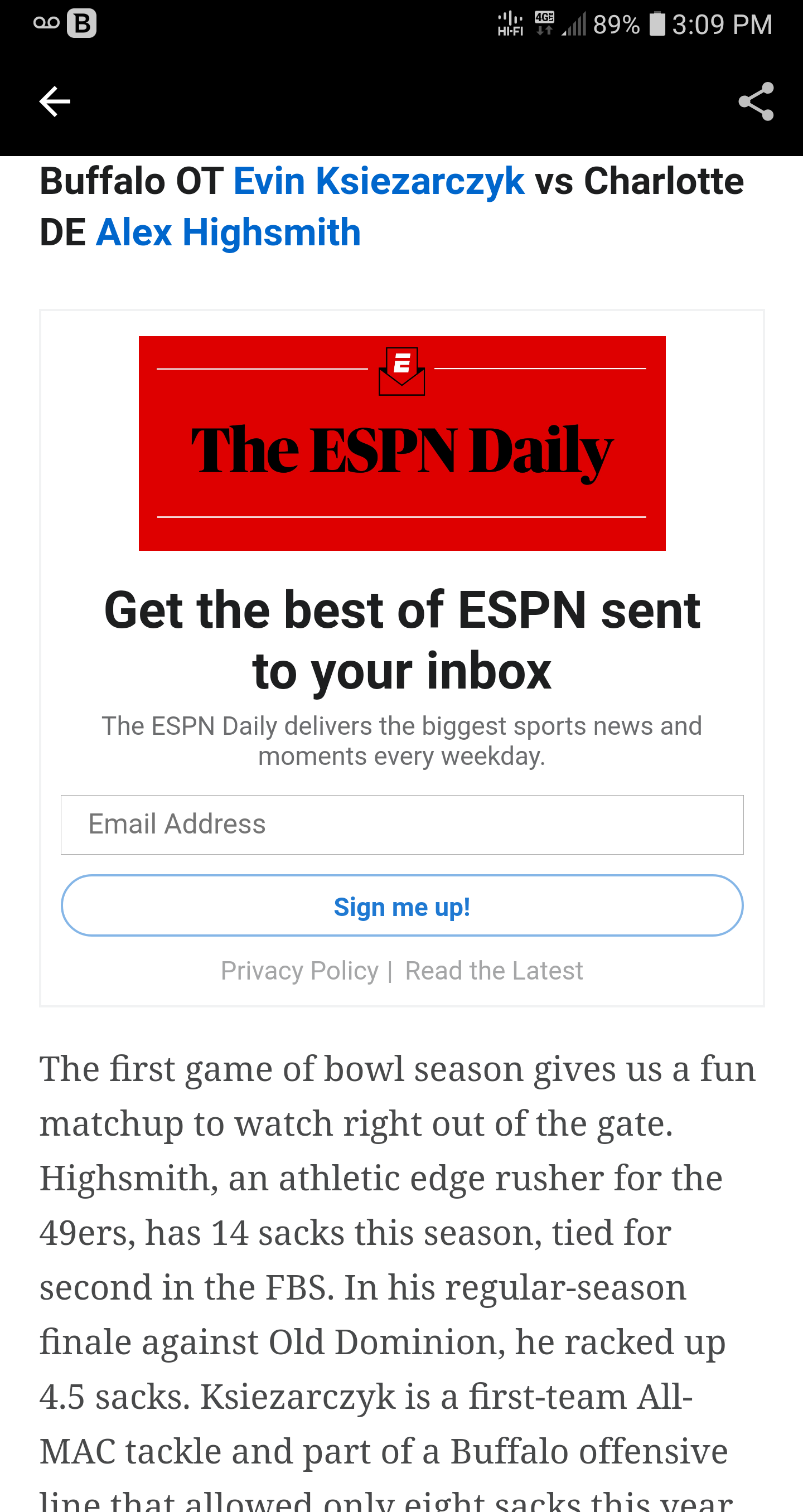Viewport: 803px width, 1512px height.
Task: Tap Sign me up! button
Action: point(402,905)
